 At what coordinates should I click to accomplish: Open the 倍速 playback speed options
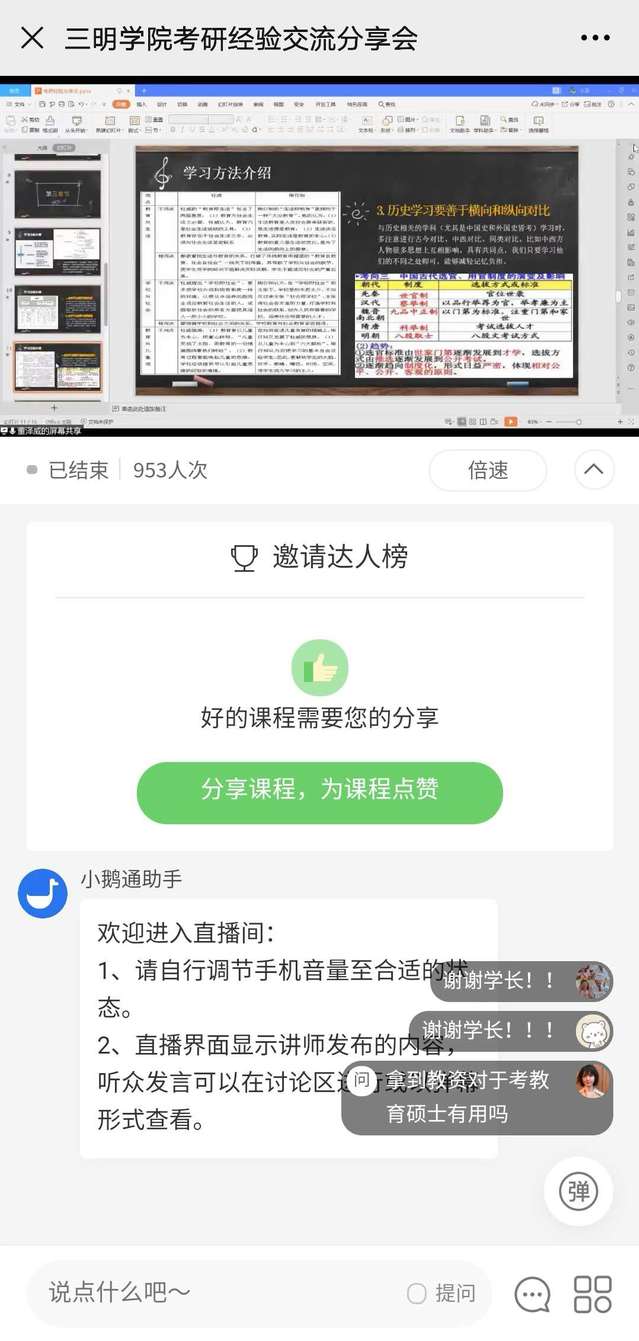pyautogui.click(x=487, y=470)
